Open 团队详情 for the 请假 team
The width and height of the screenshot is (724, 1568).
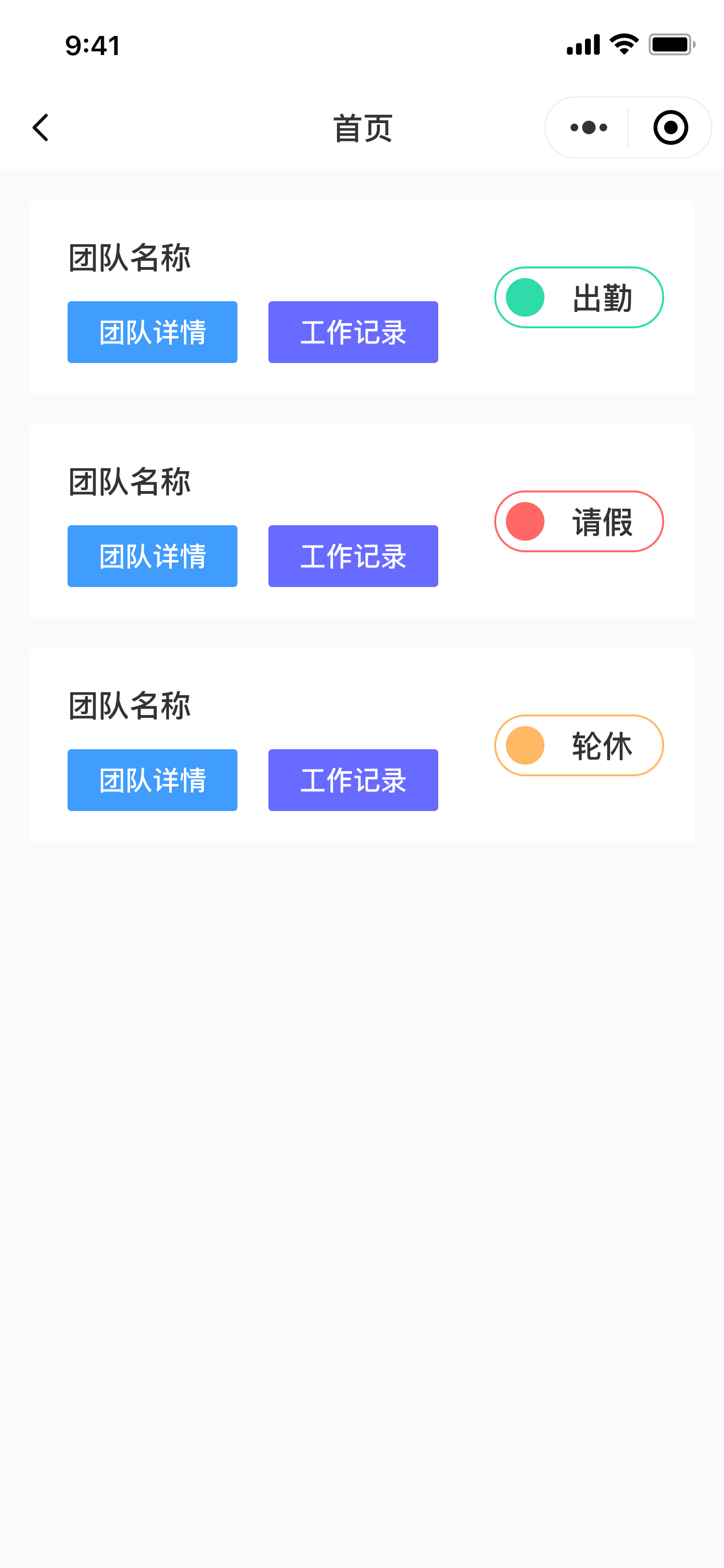click(152, 556)
